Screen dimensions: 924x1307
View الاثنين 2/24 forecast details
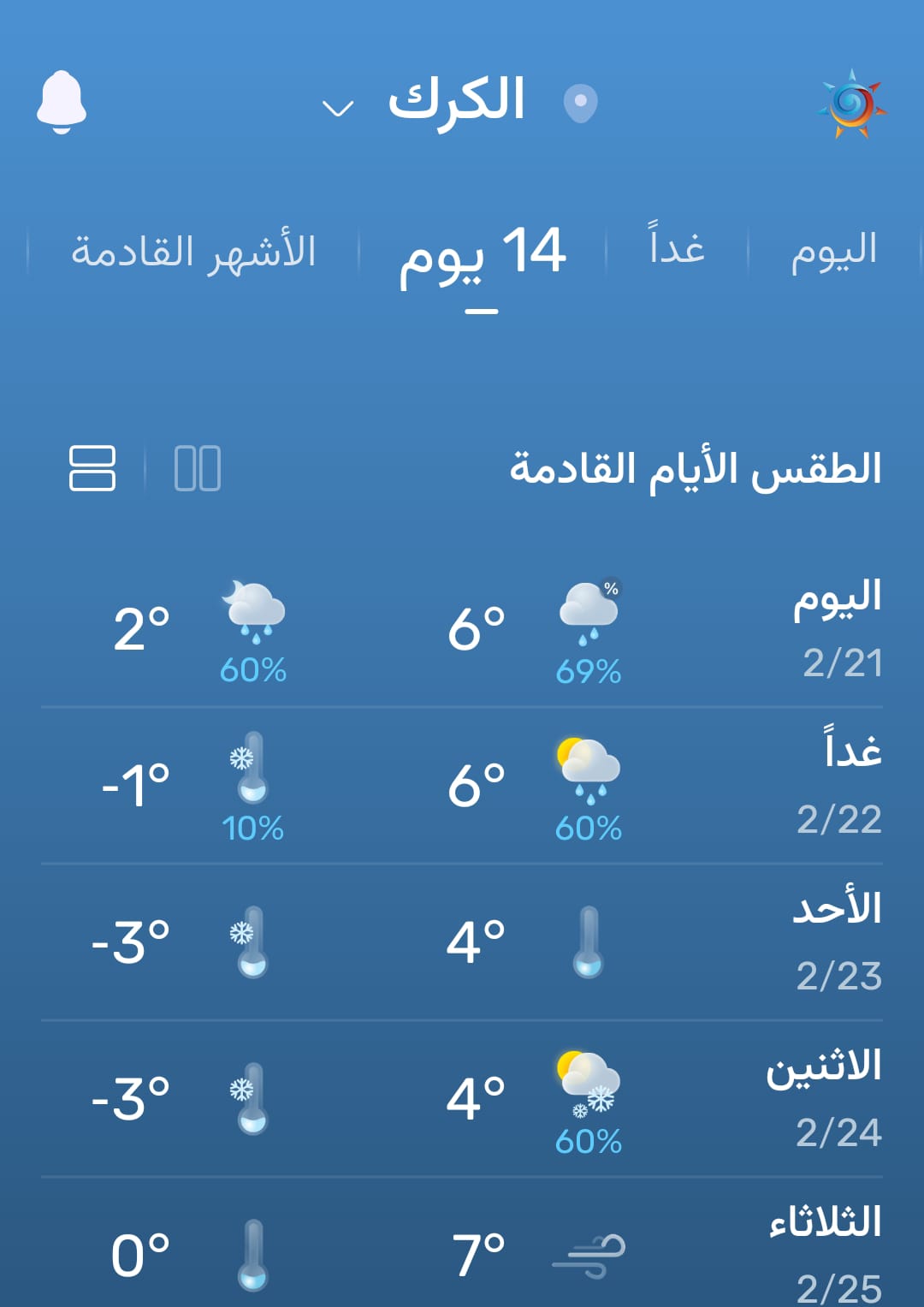coord(462,1099)
